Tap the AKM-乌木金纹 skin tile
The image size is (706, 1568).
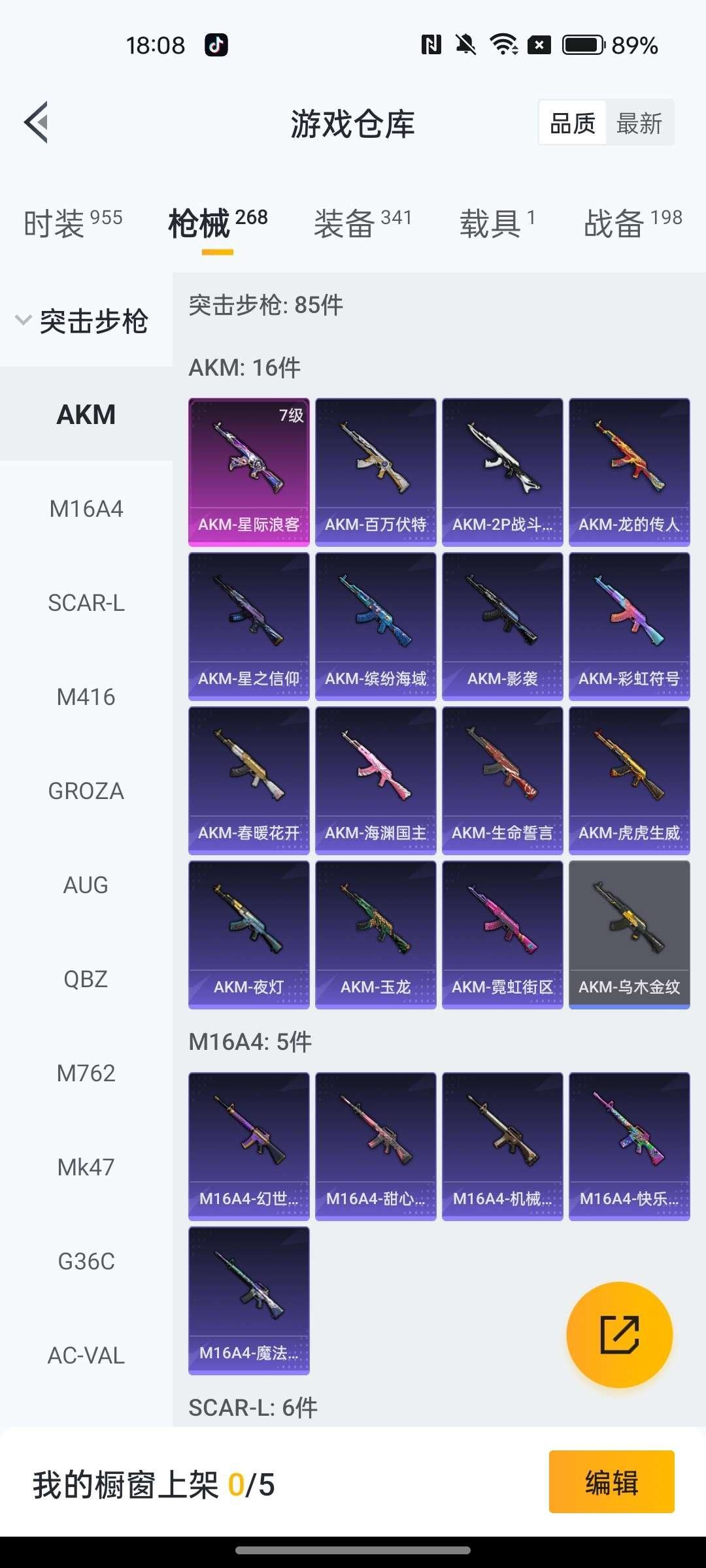[x=629, y=934]
